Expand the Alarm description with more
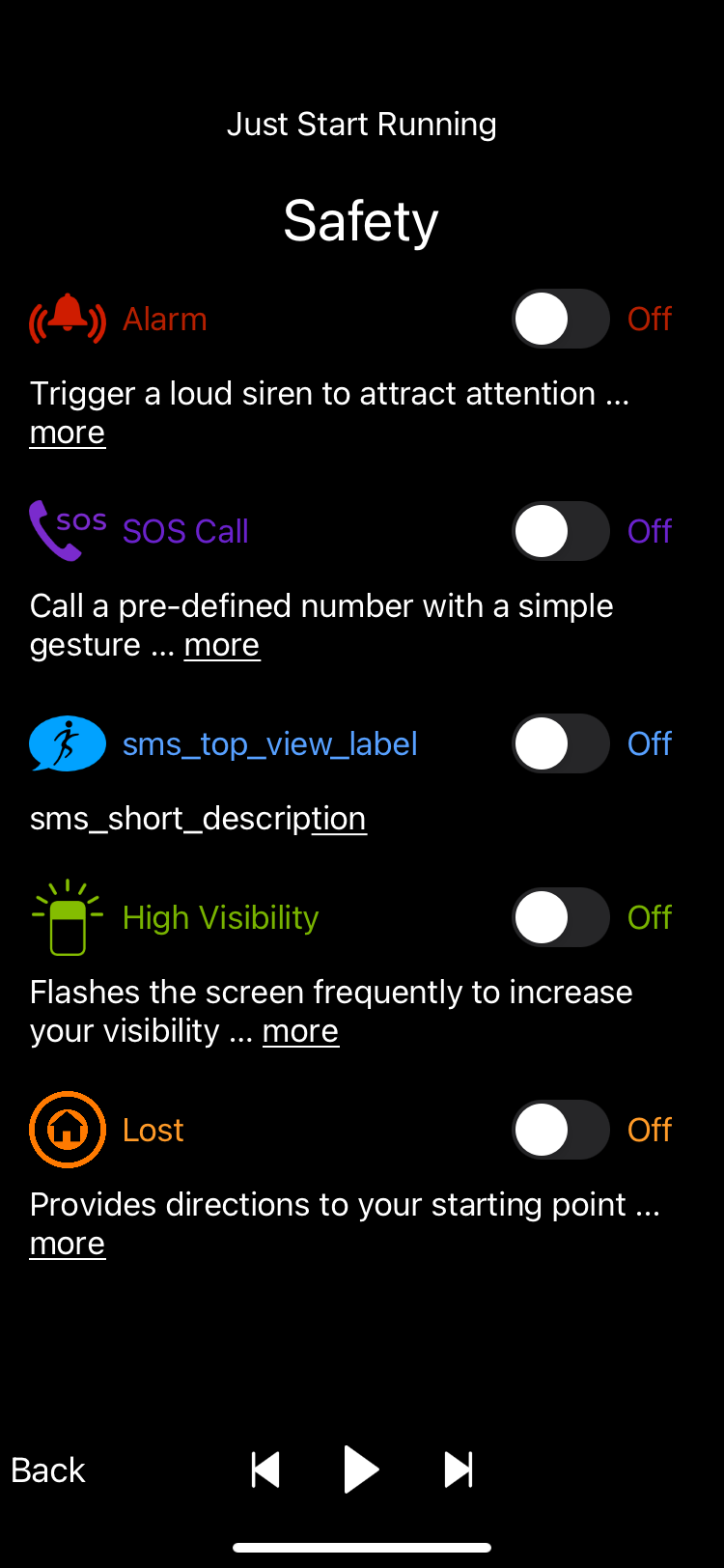Viewport: 724px width, 1568px height. pos(67,432)
